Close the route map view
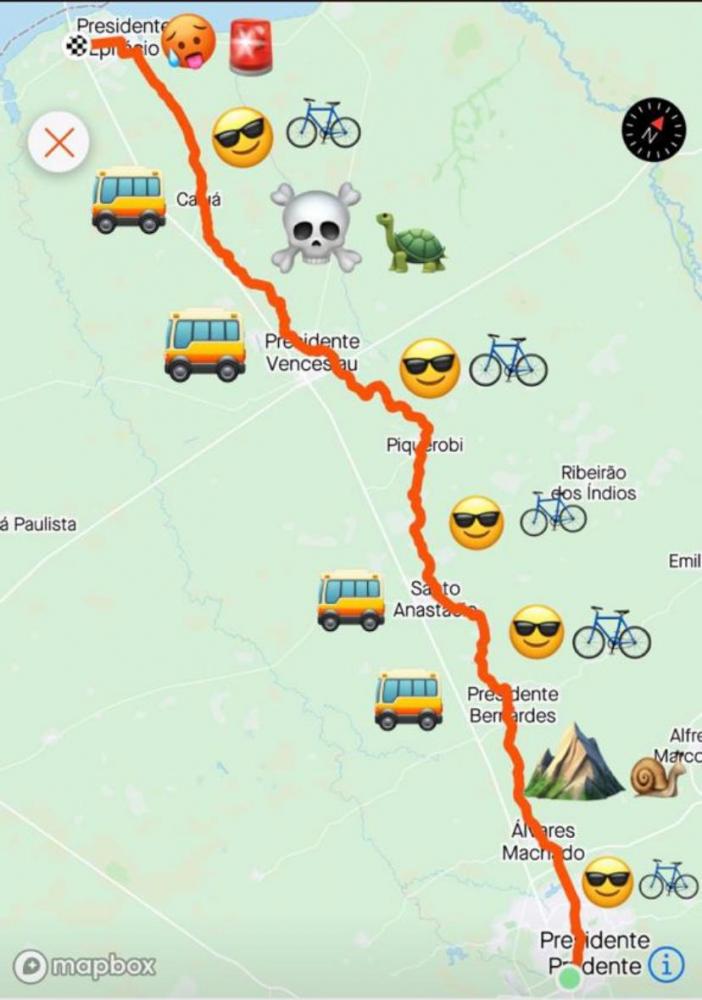The width and height of the screenshot is (702, 1000). tap(59, 143)
